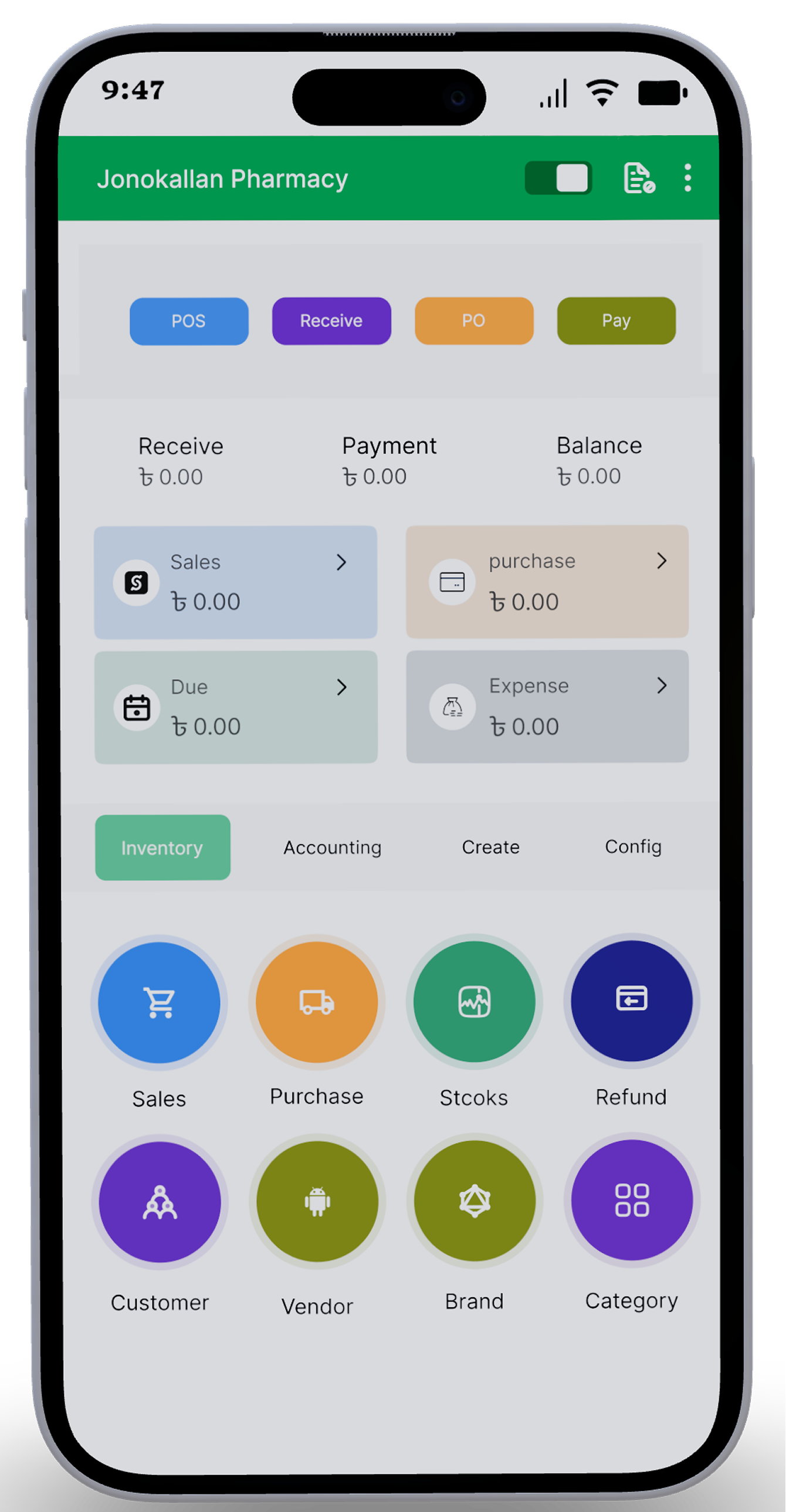Open the Expense summary card
Image resolution: width=786 pixels, height=1512 pixels.
pos(547,706)
